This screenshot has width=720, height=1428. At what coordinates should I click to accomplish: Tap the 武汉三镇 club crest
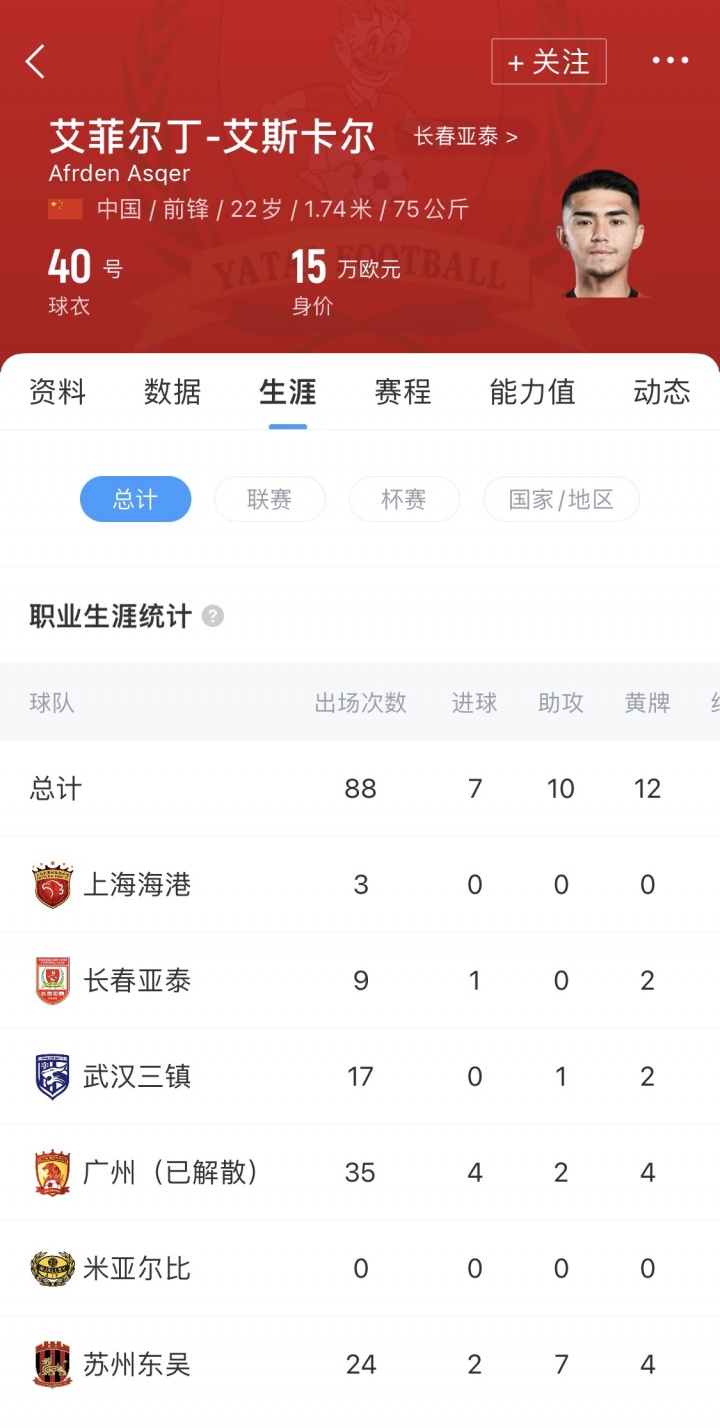coord(52,1076)
